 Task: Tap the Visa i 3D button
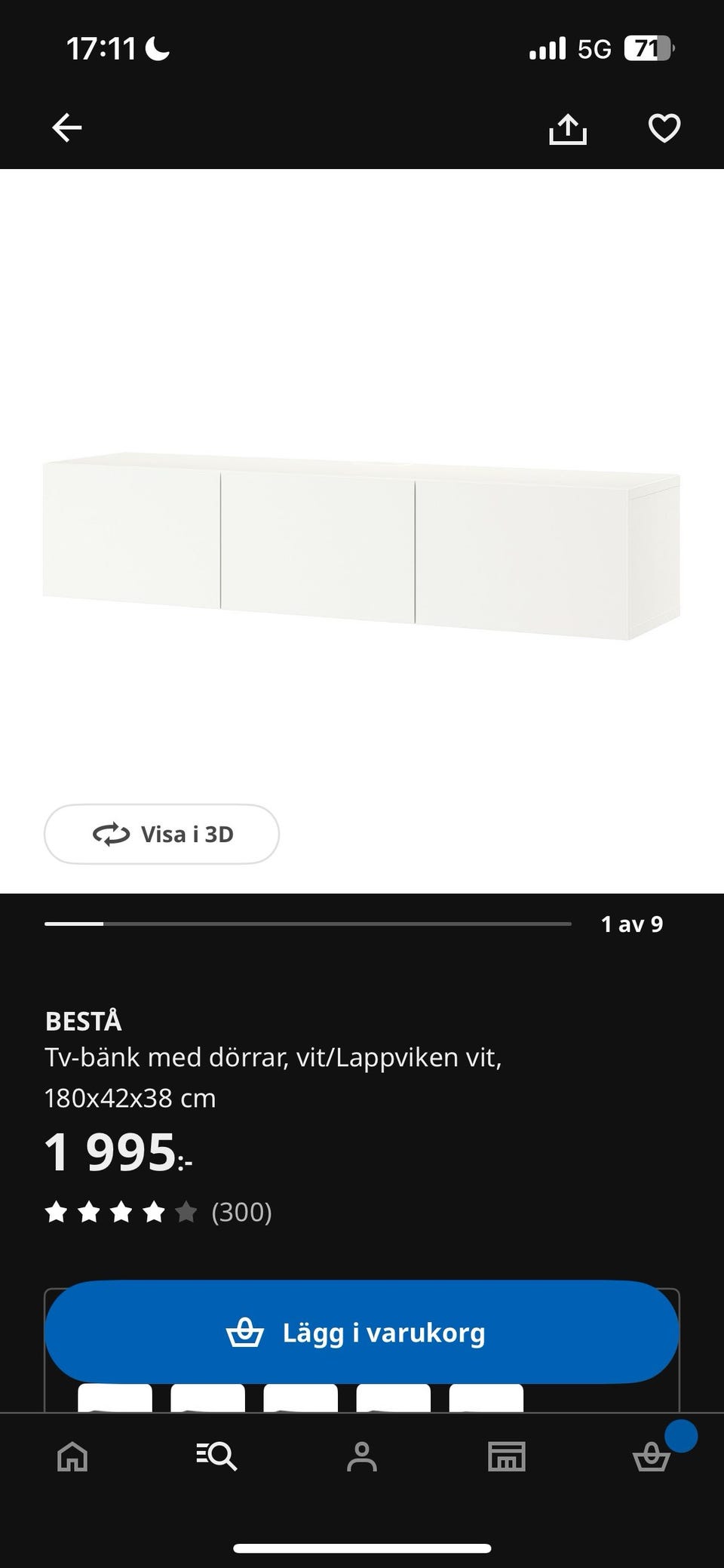[x=161, y=834]
